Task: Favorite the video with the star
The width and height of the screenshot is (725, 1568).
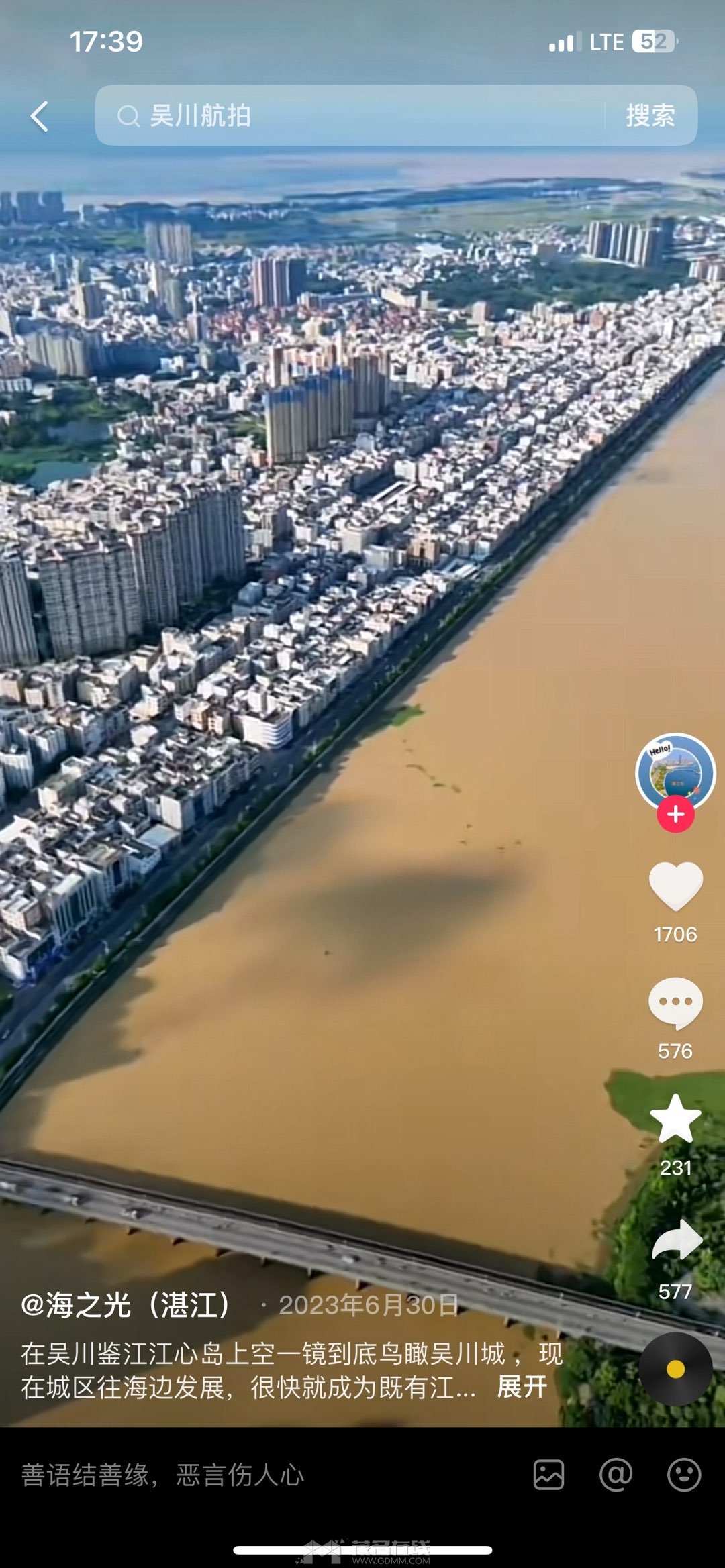Action: tap(675, 1119)
